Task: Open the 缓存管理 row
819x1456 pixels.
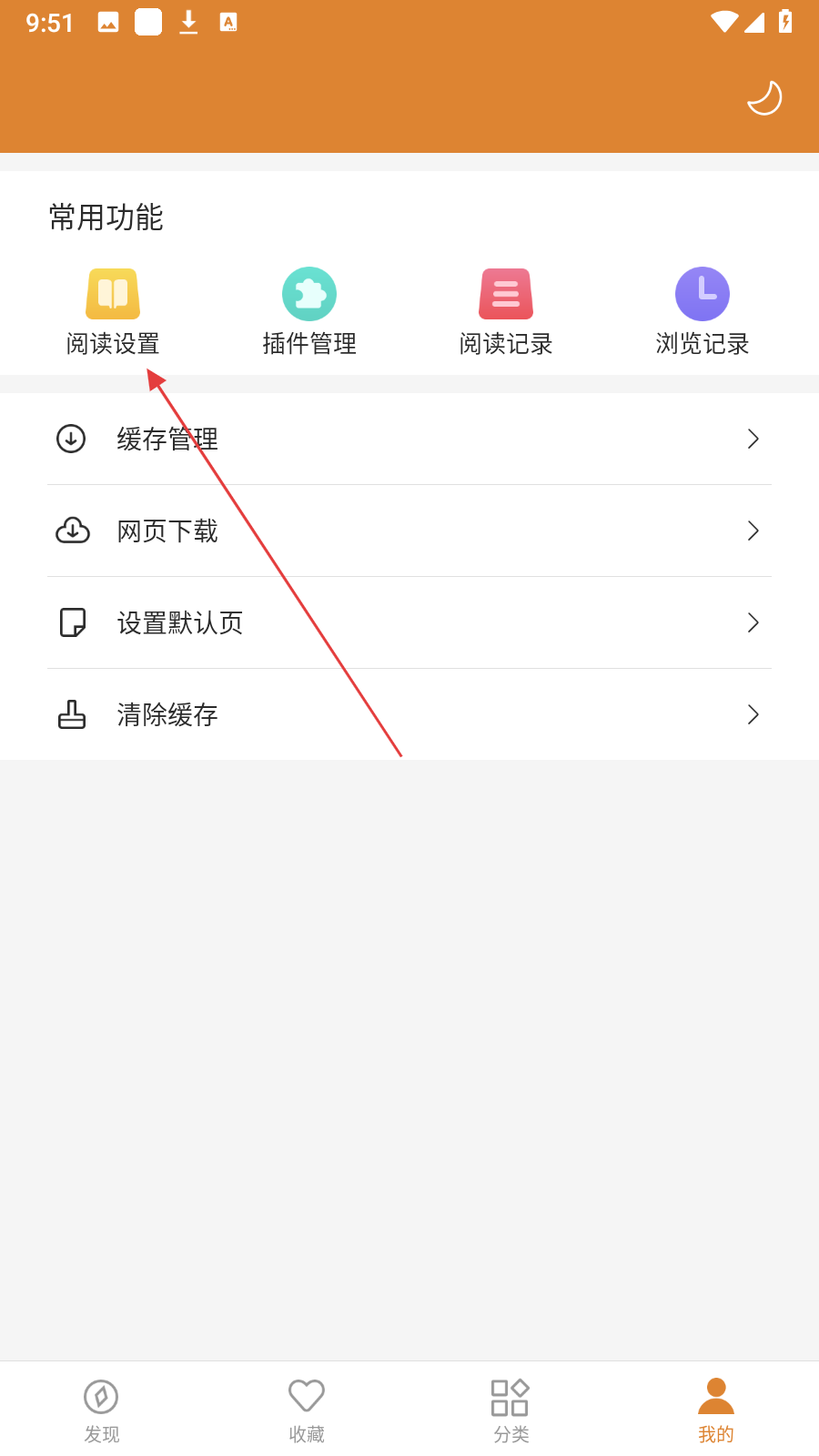Action: (x=409, y=440)
